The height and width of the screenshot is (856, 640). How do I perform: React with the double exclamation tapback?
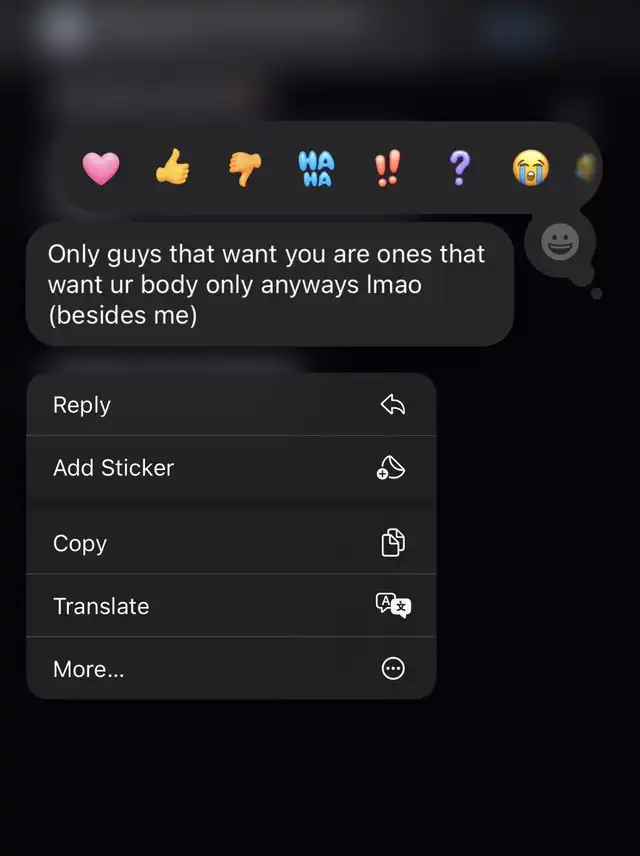click(x=387, y=169)
